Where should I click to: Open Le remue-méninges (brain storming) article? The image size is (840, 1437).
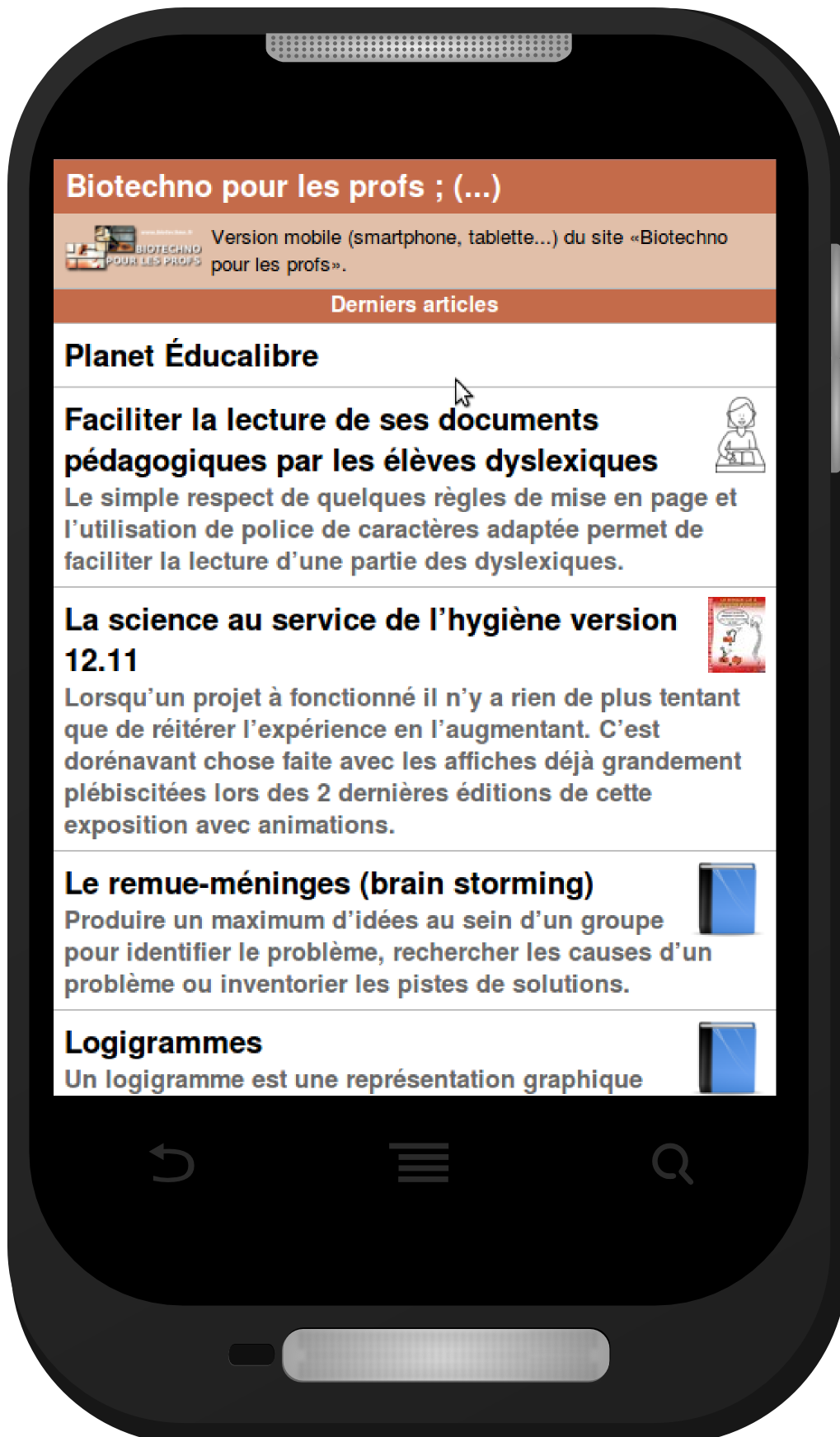pos(415,931)
